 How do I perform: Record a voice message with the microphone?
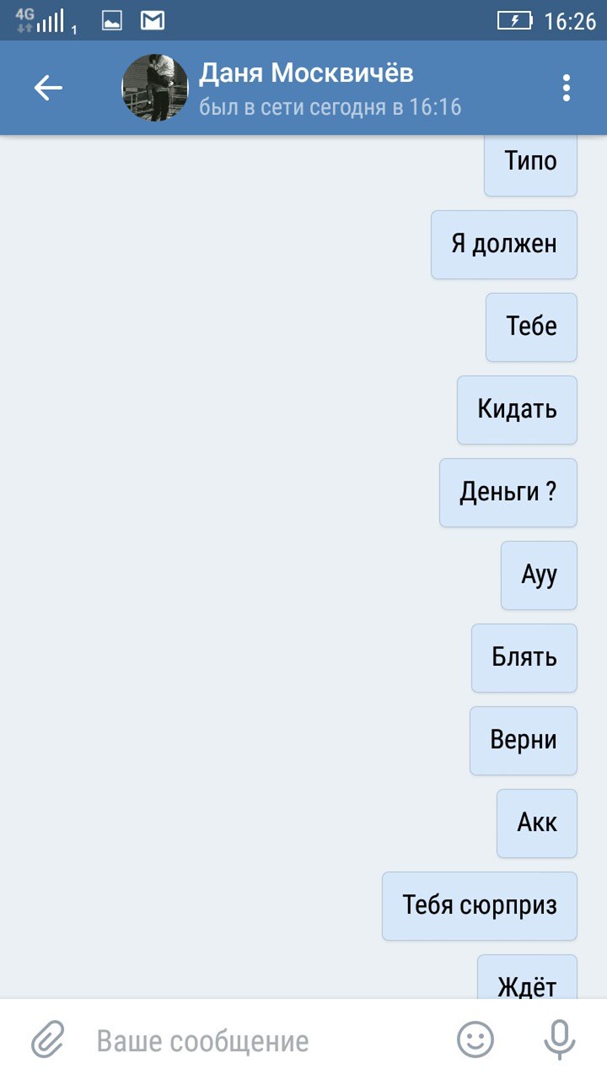[x=560, y=1040]
